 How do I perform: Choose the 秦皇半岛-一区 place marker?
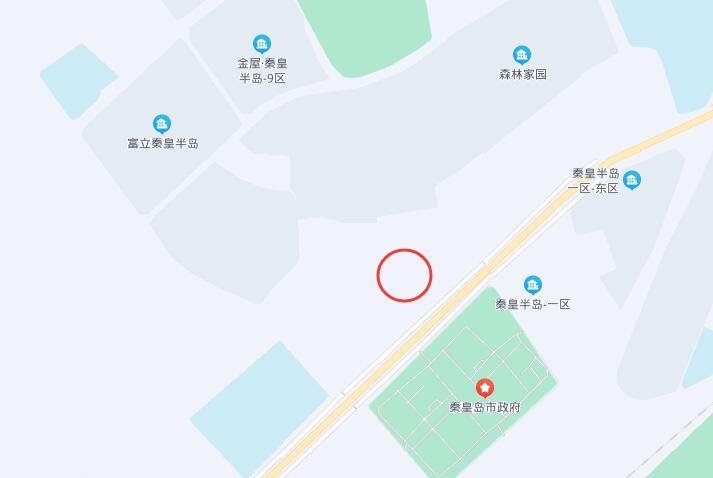533,285
